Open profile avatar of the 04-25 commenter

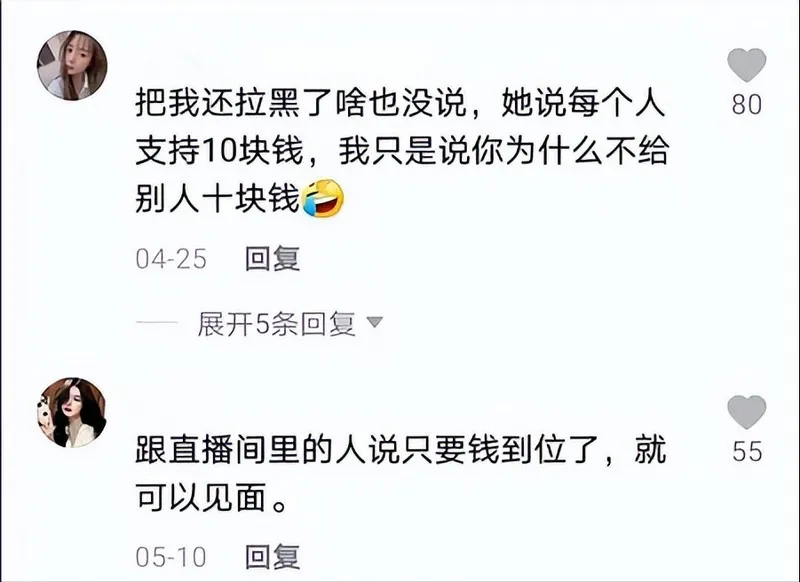click(x=72, y=65)
